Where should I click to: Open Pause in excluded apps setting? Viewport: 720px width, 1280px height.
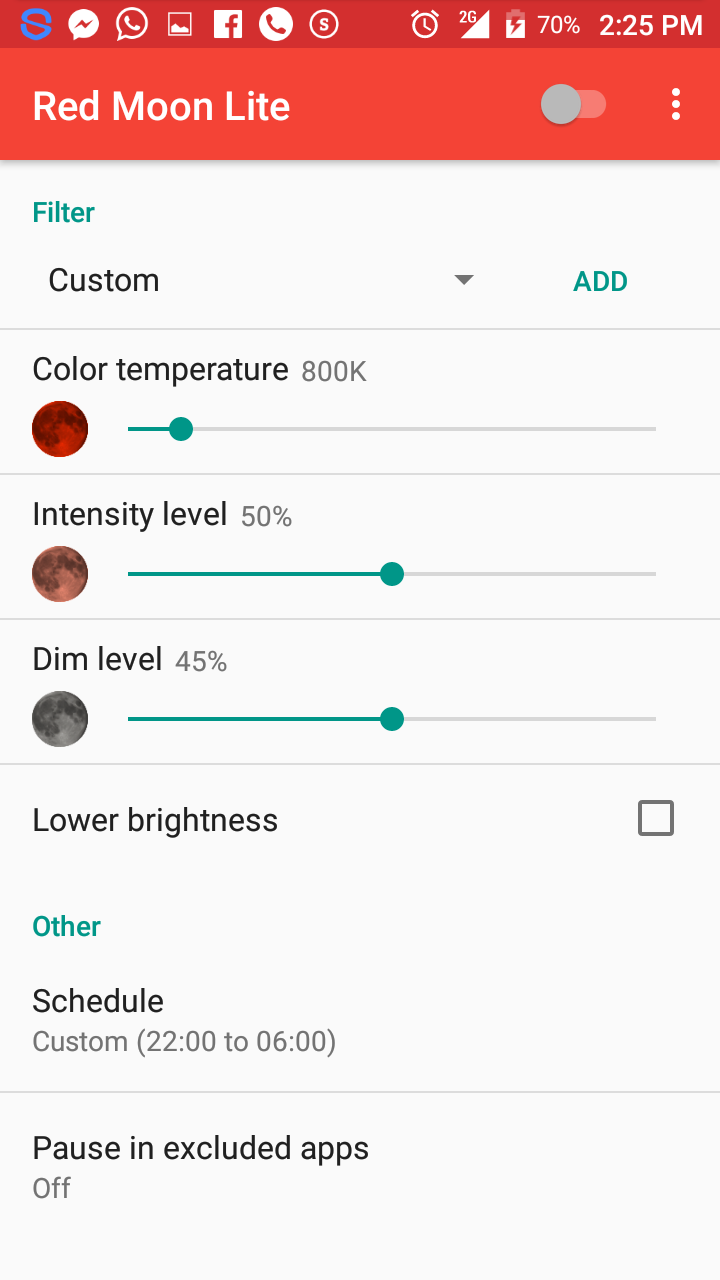tap(200, 1166)
